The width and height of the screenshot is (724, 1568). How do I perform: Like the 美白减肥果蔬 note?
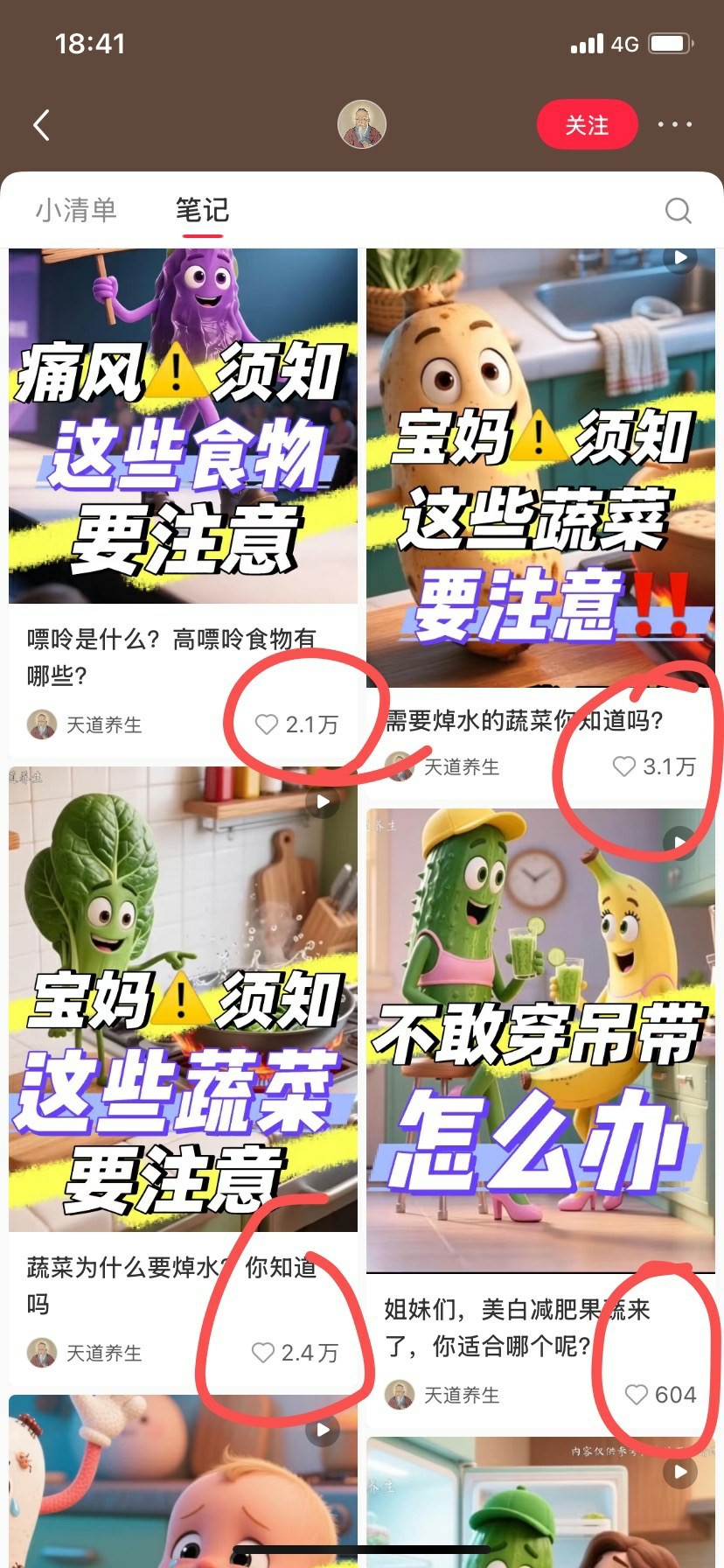click(636, 1395)
